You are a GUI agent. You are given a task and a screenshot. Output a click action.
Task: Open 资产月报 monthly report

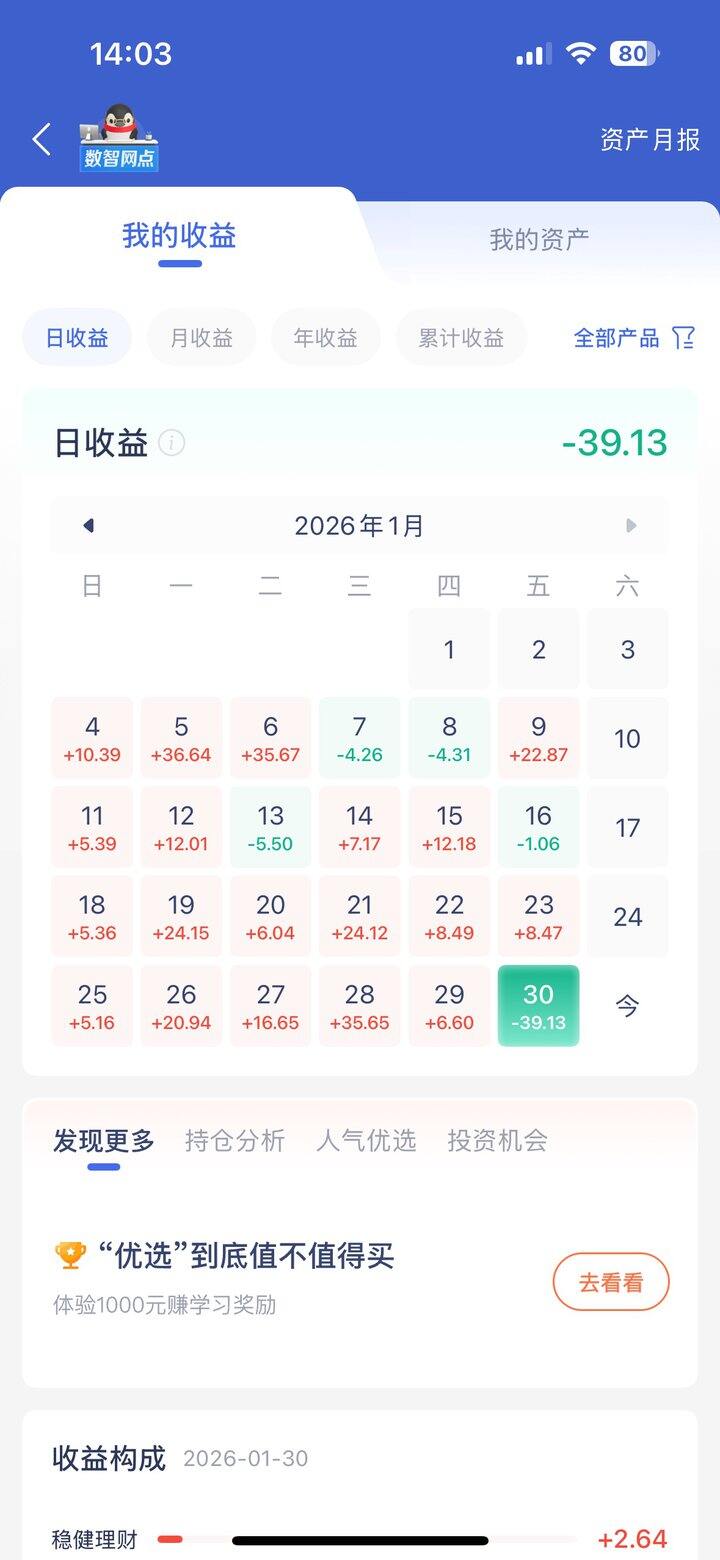649,140
